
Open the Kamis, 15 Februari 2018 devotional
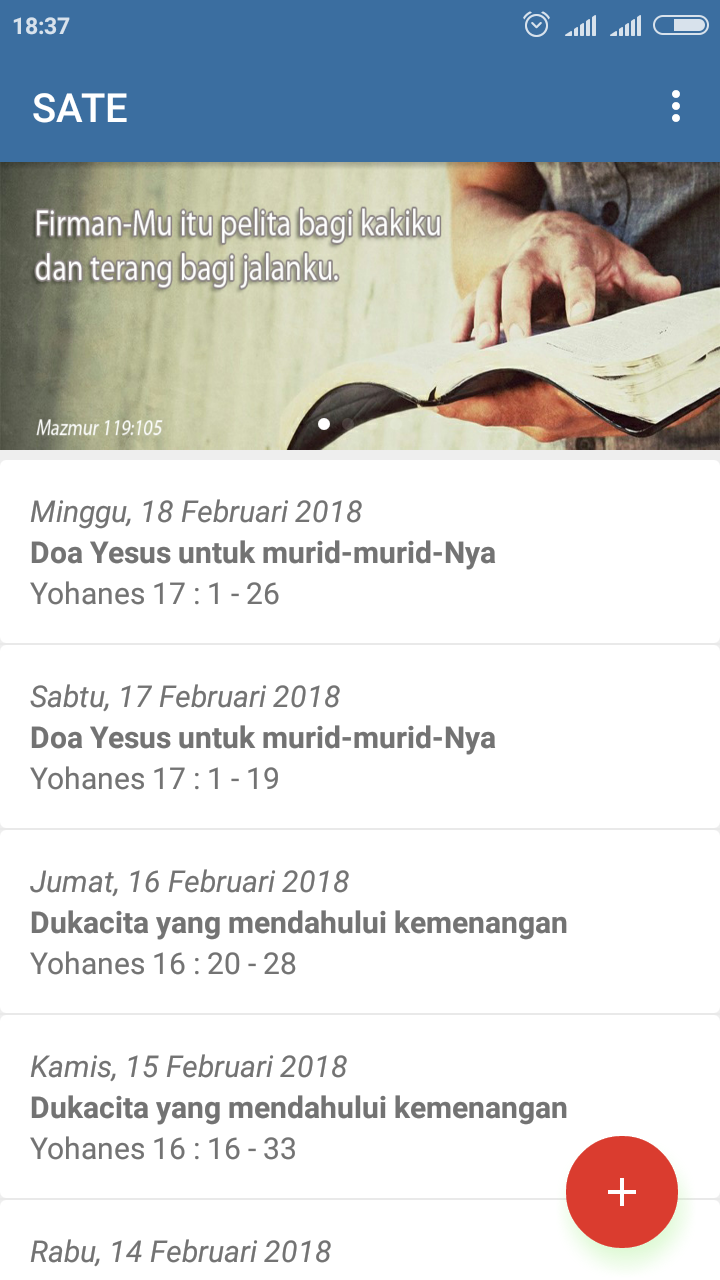click(300, 1107)
